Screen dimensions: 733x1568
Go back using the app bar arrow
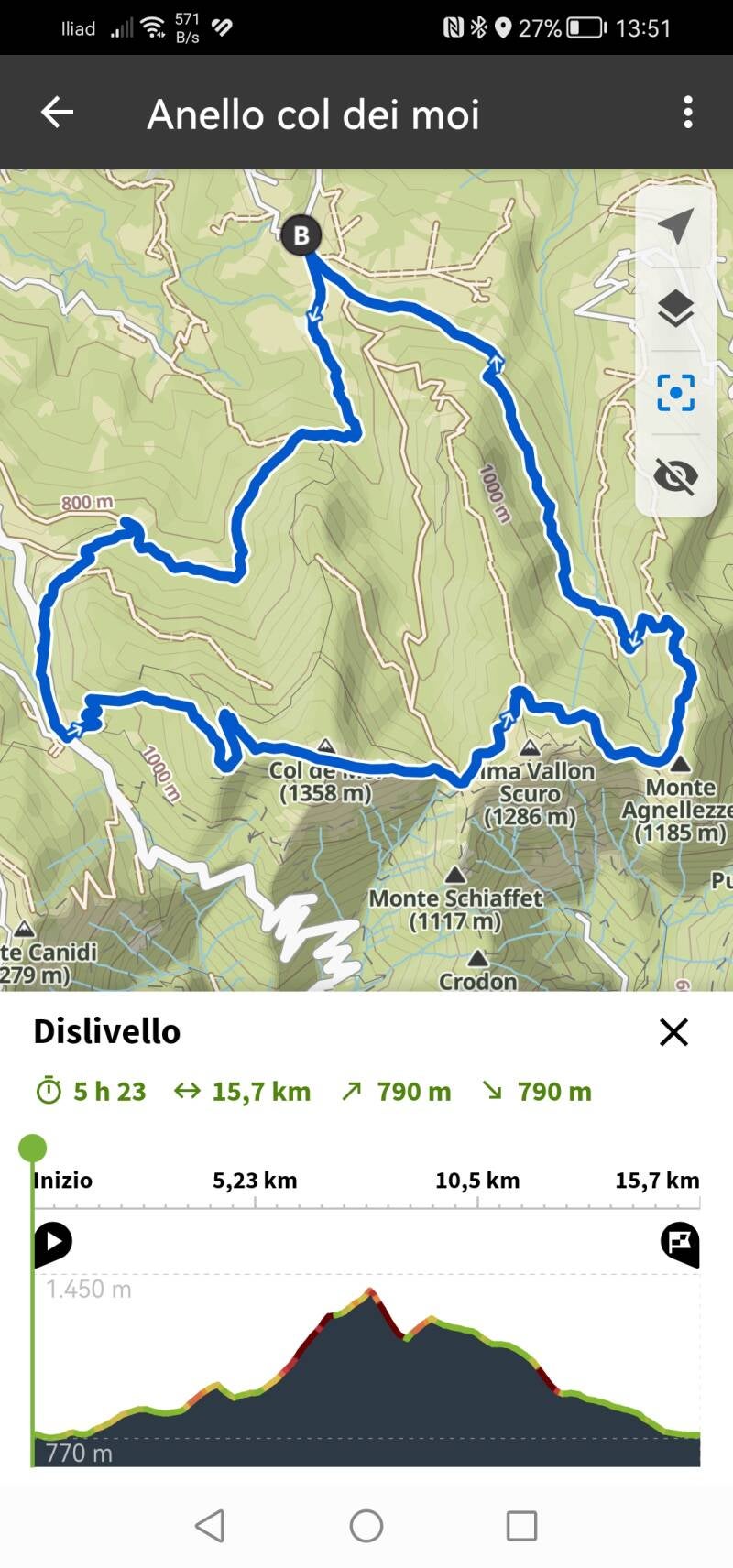57,113
